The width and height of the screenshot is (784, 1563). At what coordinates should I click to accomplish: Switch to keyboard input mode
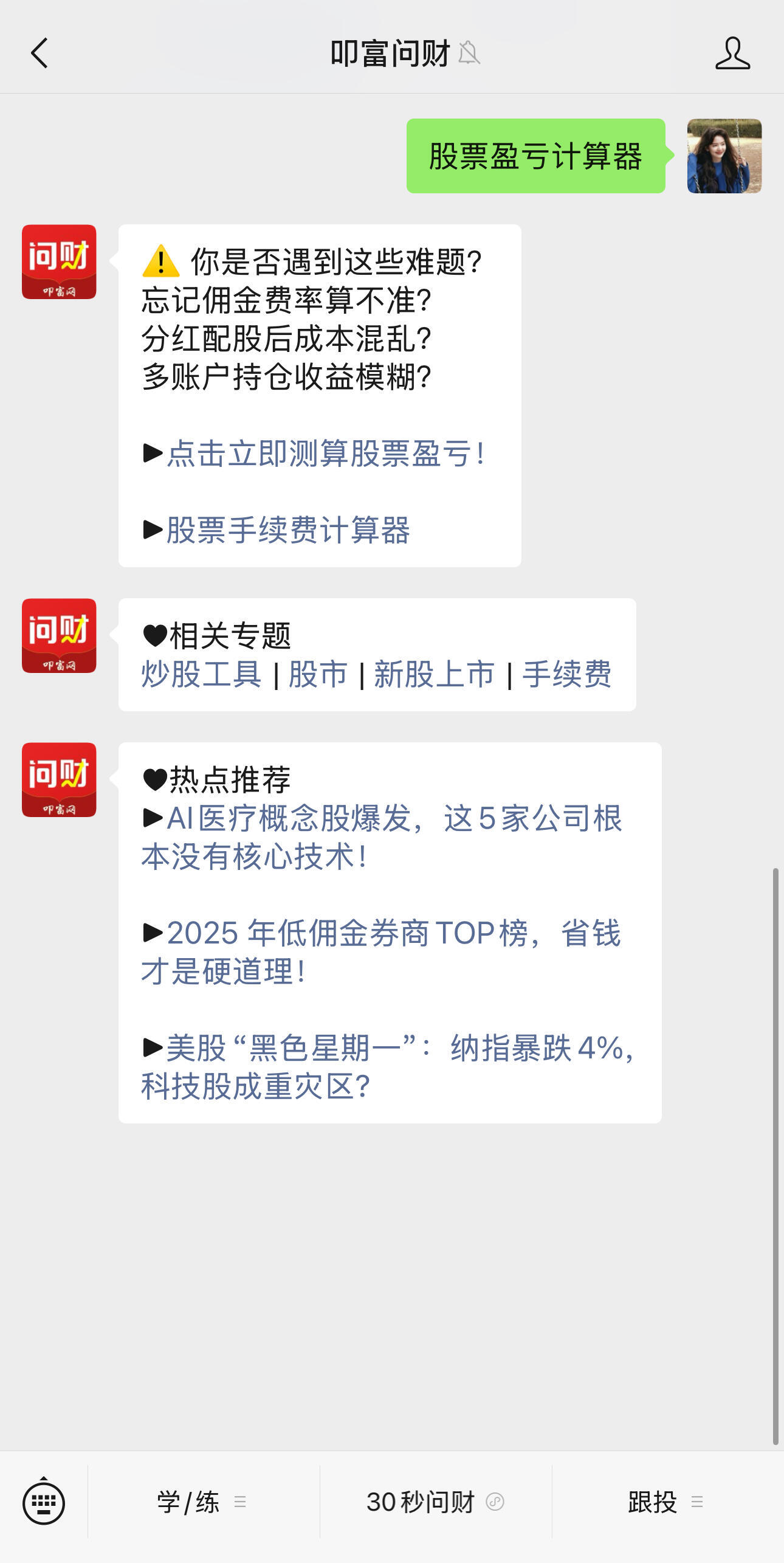pos(43,1502)
